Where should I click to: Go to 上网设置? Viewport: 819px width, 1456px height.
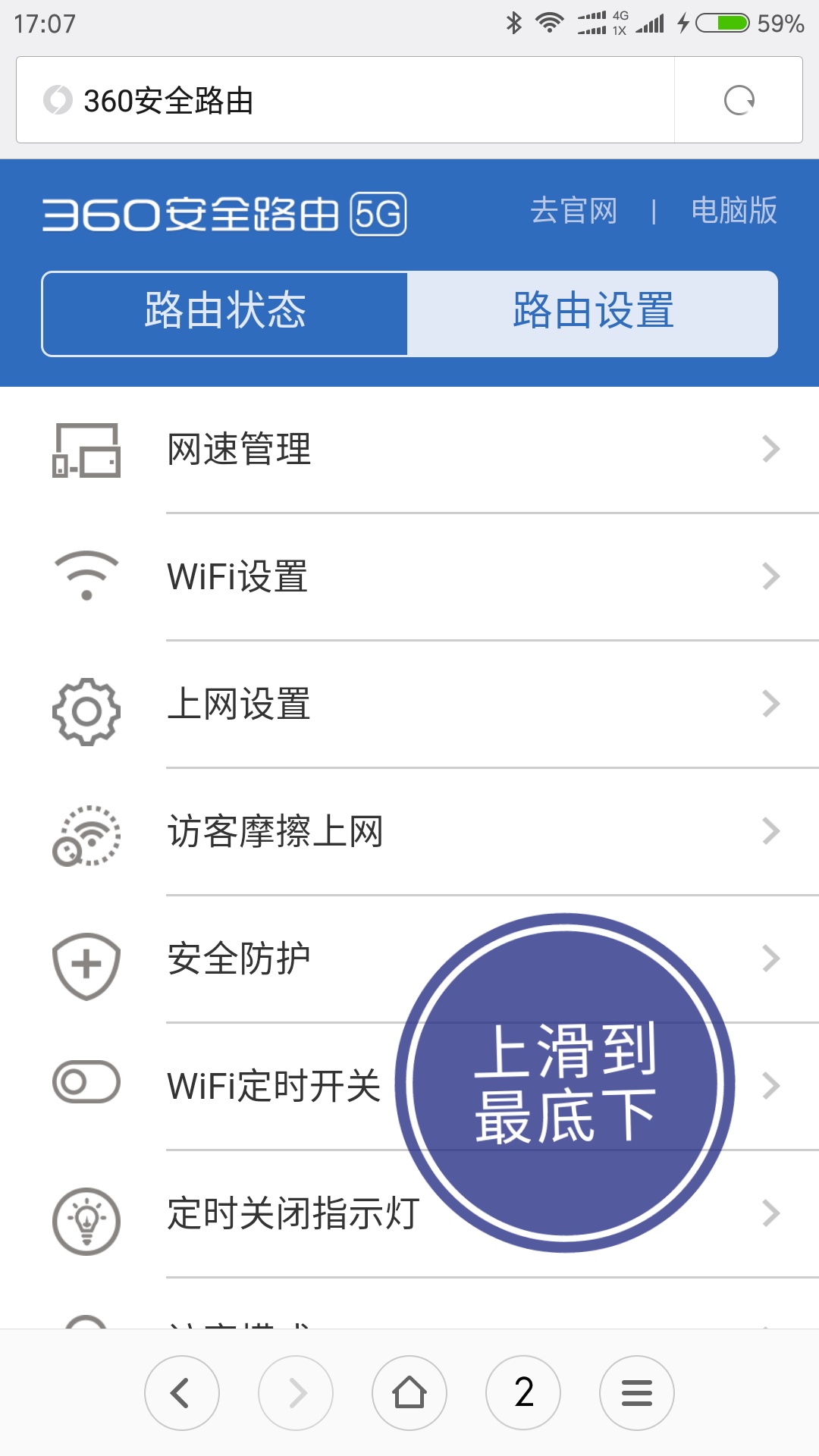point(409,704)
